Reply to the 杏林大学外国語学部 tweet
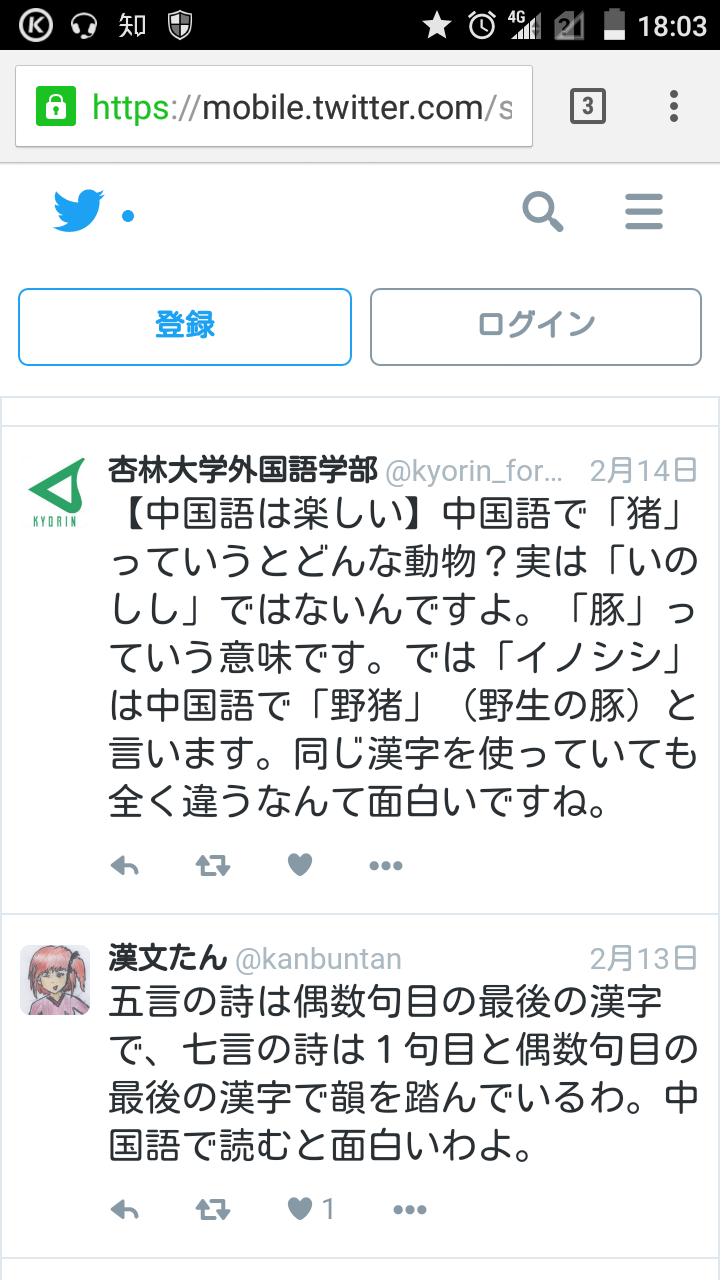720x1280 pixels. pos(124,865)
